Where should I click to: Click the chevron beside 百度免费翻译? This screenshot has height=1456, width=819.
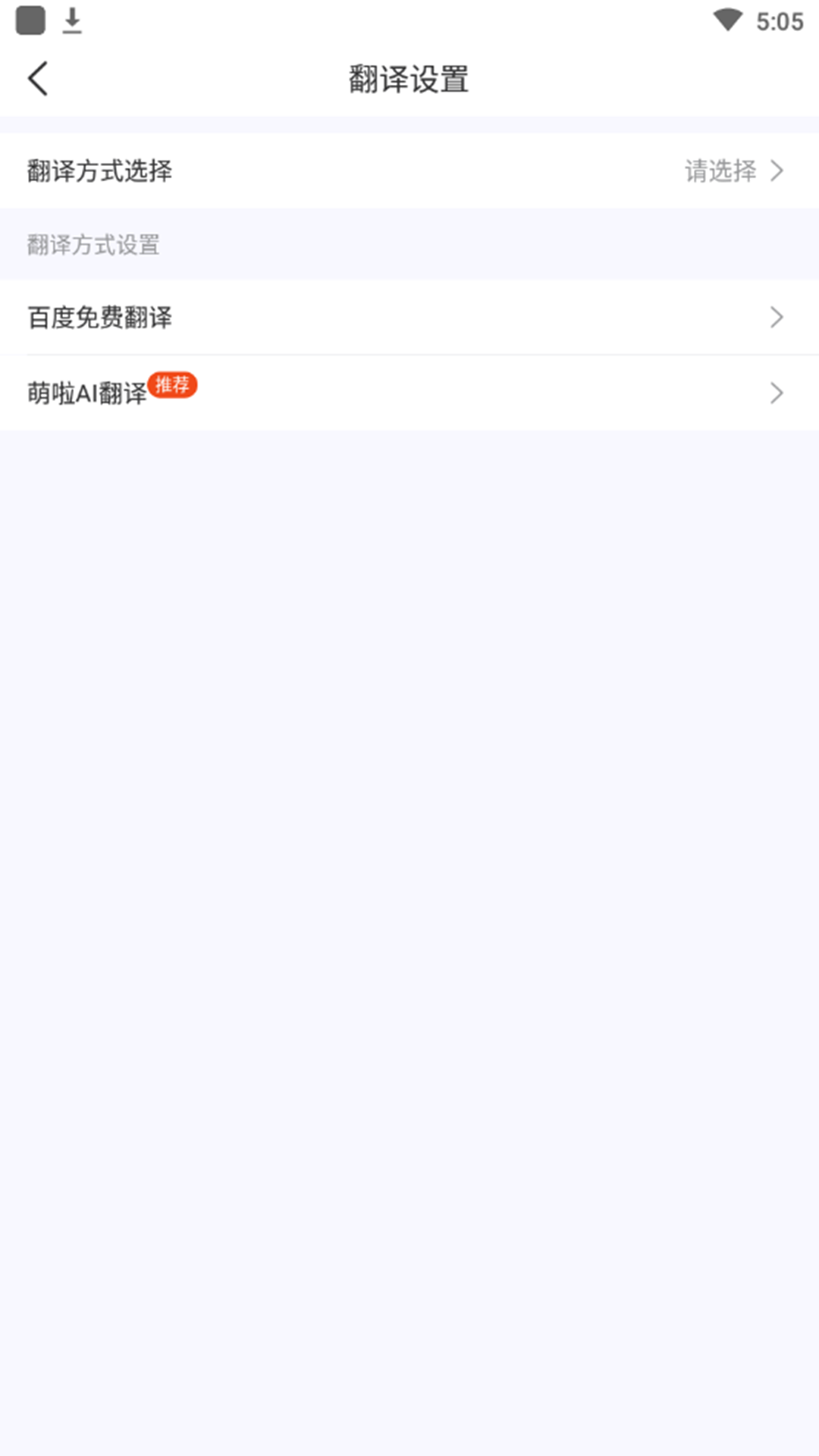[x=775, y=318]
